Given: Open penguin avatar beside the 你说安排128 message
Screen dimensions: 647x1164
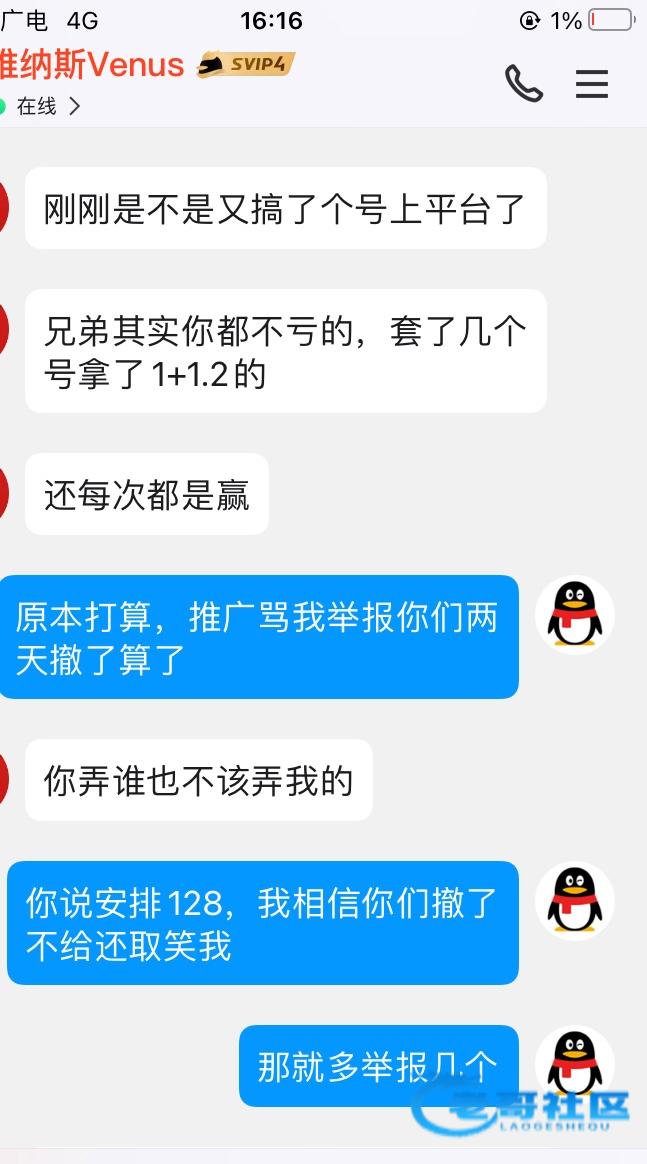Looking at the screenshot, I should tap(575, 901).
